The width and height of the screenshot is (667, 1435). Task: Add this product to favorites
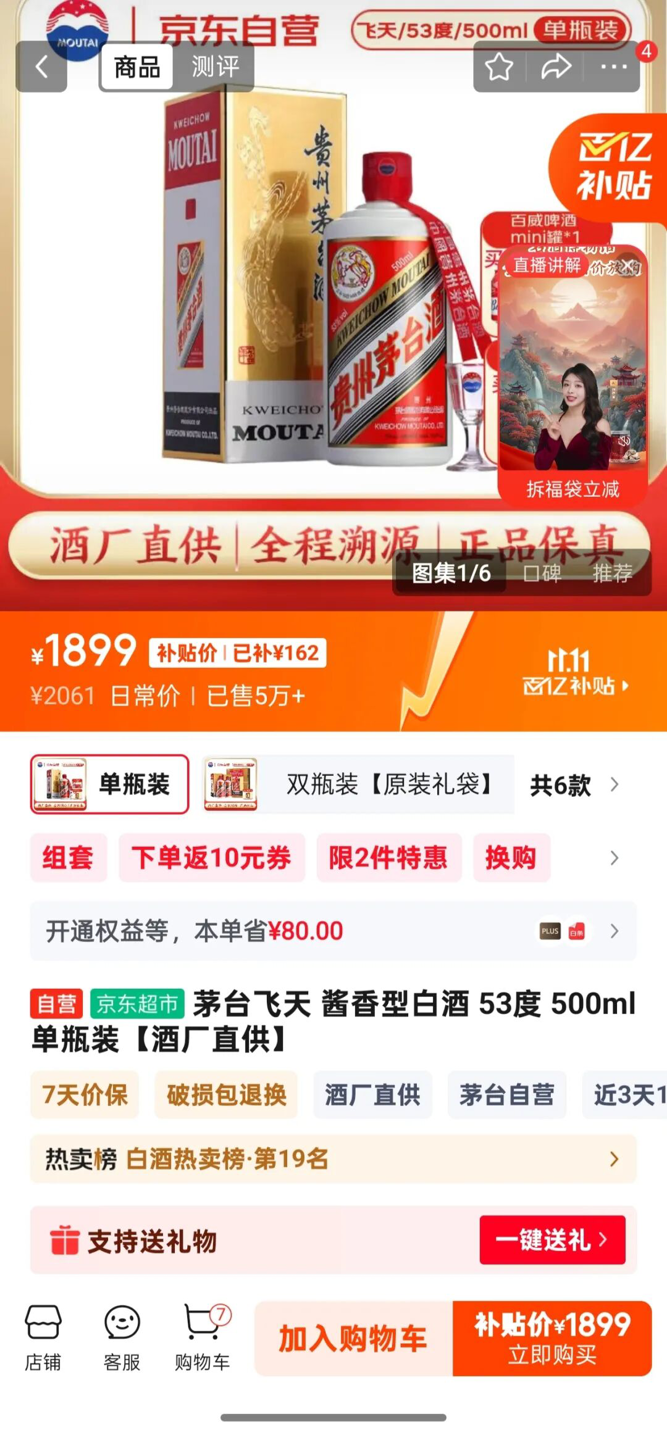click(499, 67)
